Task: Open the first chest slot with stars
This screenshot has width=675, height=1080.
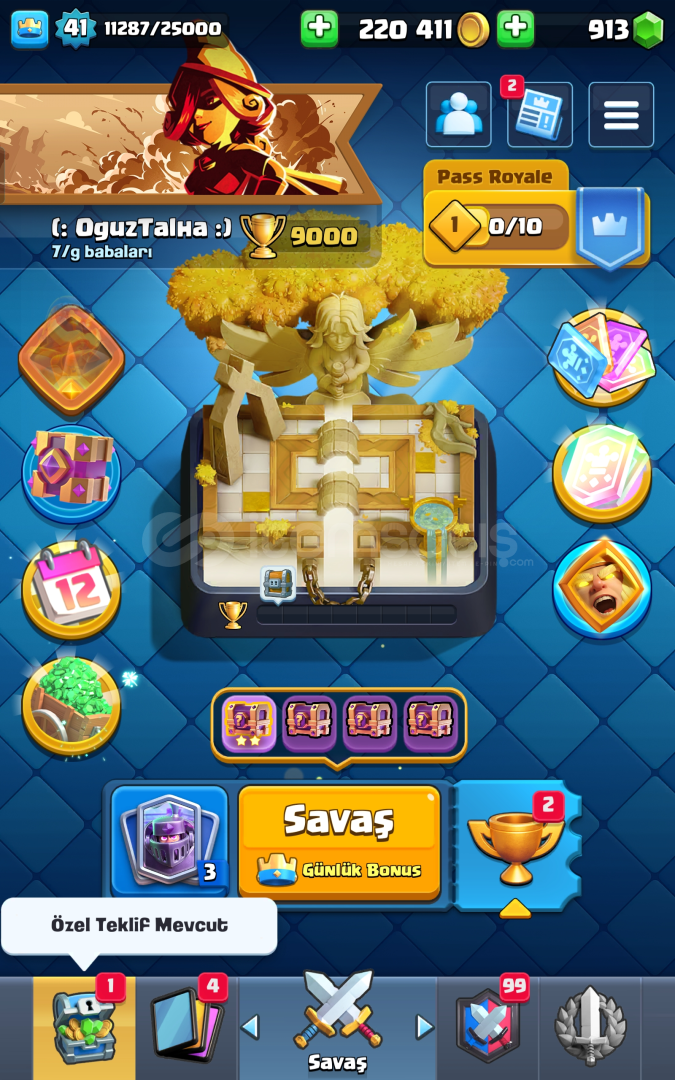Action: click(x=248, y=723)
